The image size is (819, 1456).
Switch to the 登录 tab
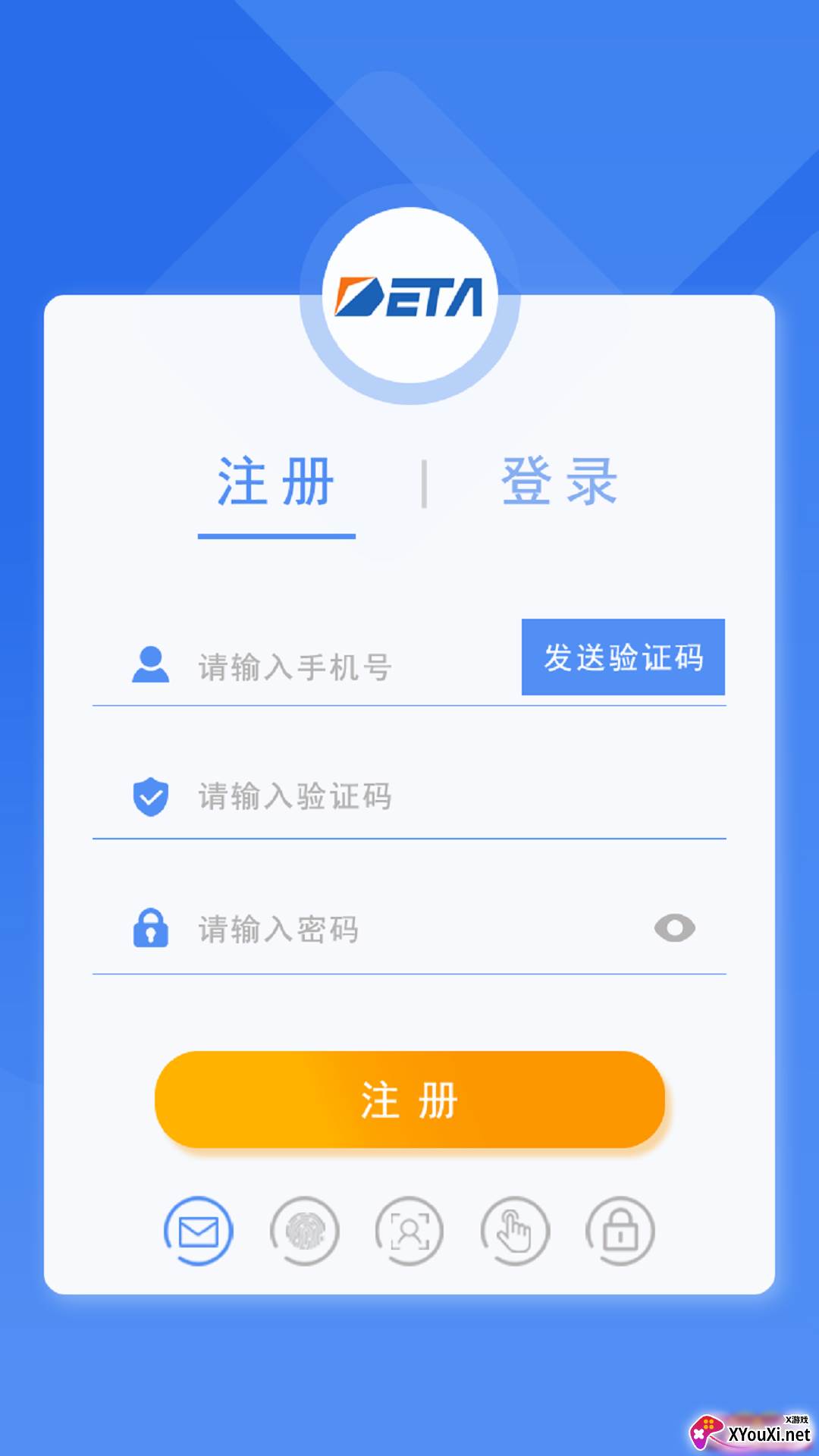tap(560, 482)
